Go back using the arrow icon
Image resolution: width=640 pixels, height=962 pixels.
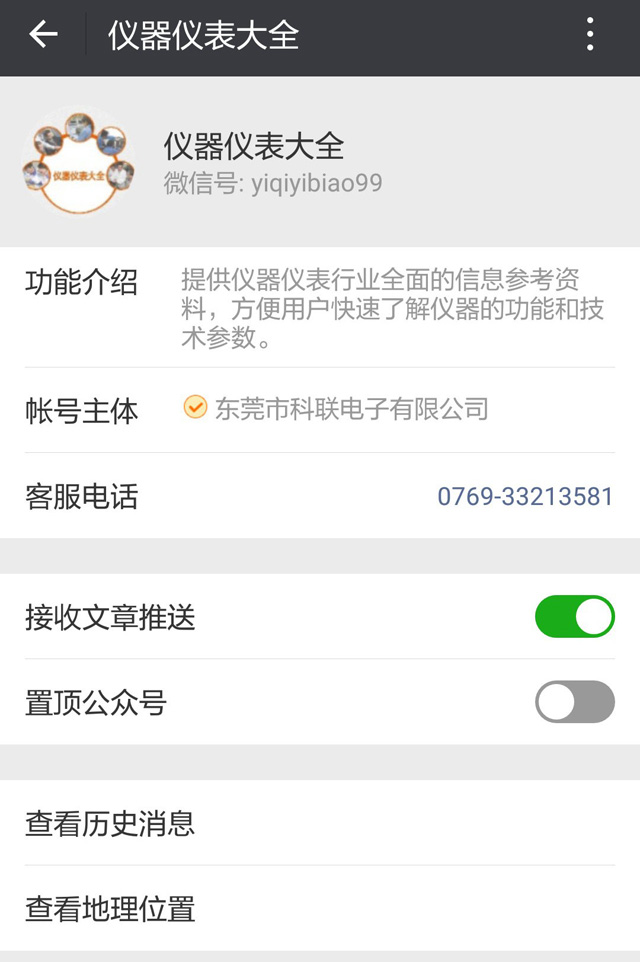[x=43, y=35]
